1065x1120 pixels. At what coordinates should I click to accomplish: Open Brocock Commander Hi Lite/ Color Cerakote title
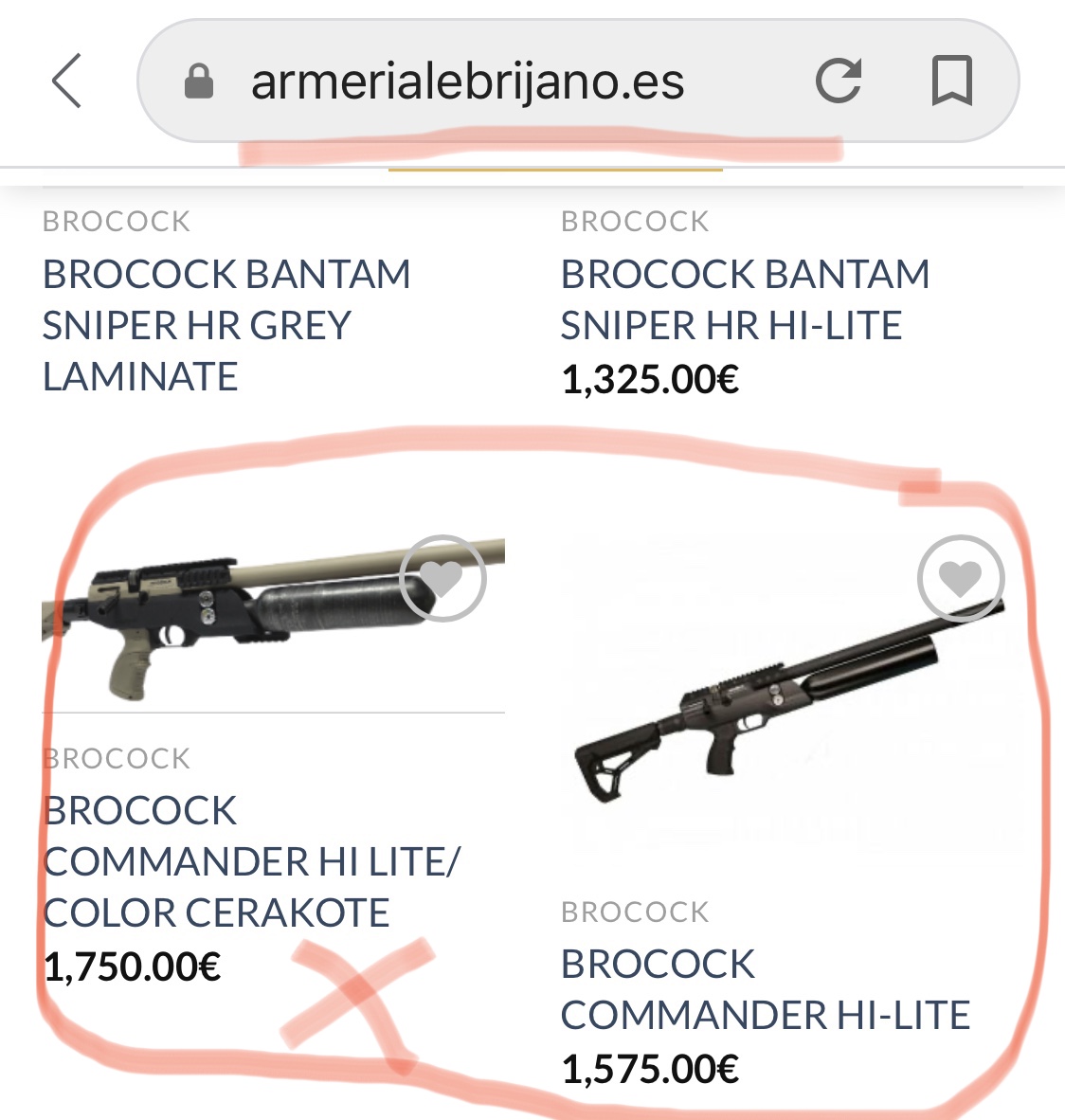click(251, 861)
